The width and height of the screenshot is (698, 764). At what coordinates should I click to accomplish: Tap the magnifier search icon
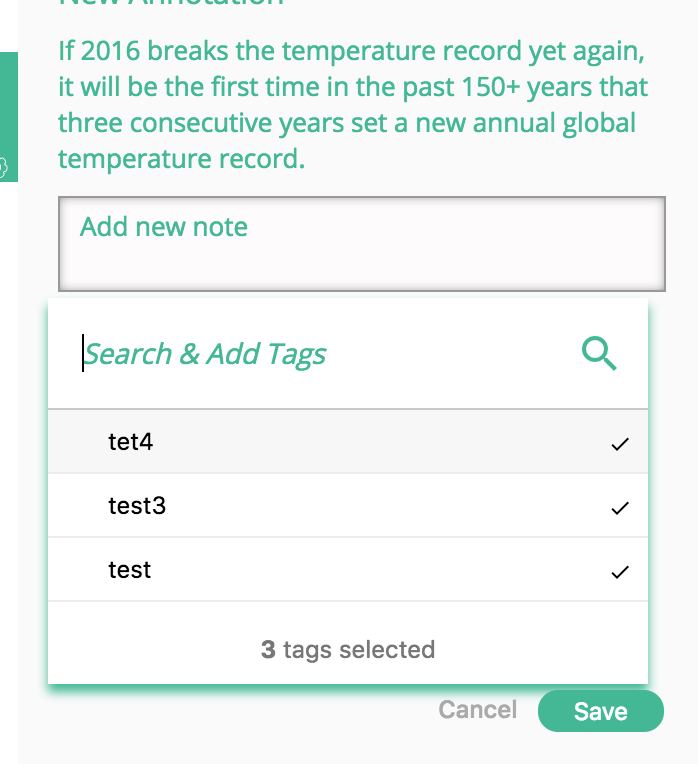click(599, 353)
